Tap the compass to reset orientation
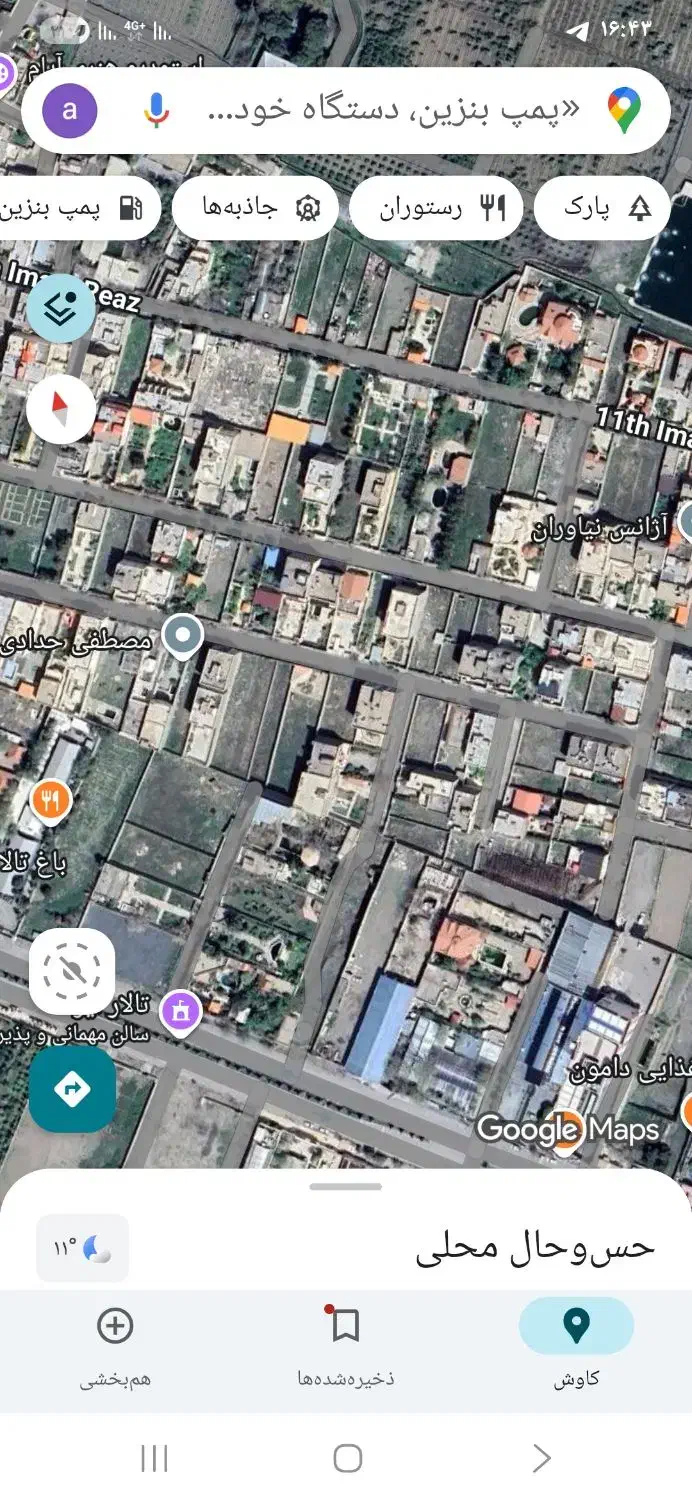Viewport: 692px width, 1500px height. coord(61,410)
